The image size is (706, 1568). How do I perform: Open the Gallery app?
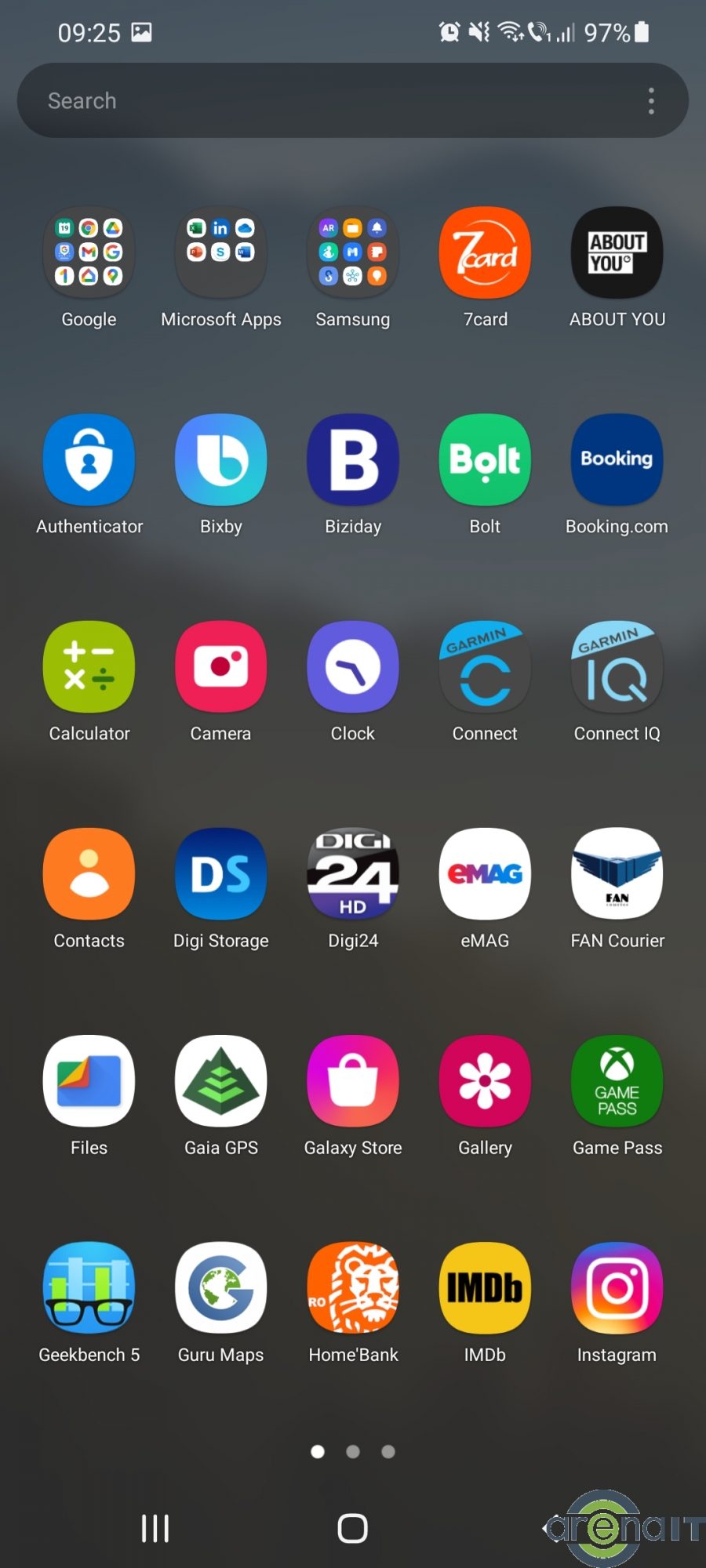pyautogui.click(x=485, y=1080)
